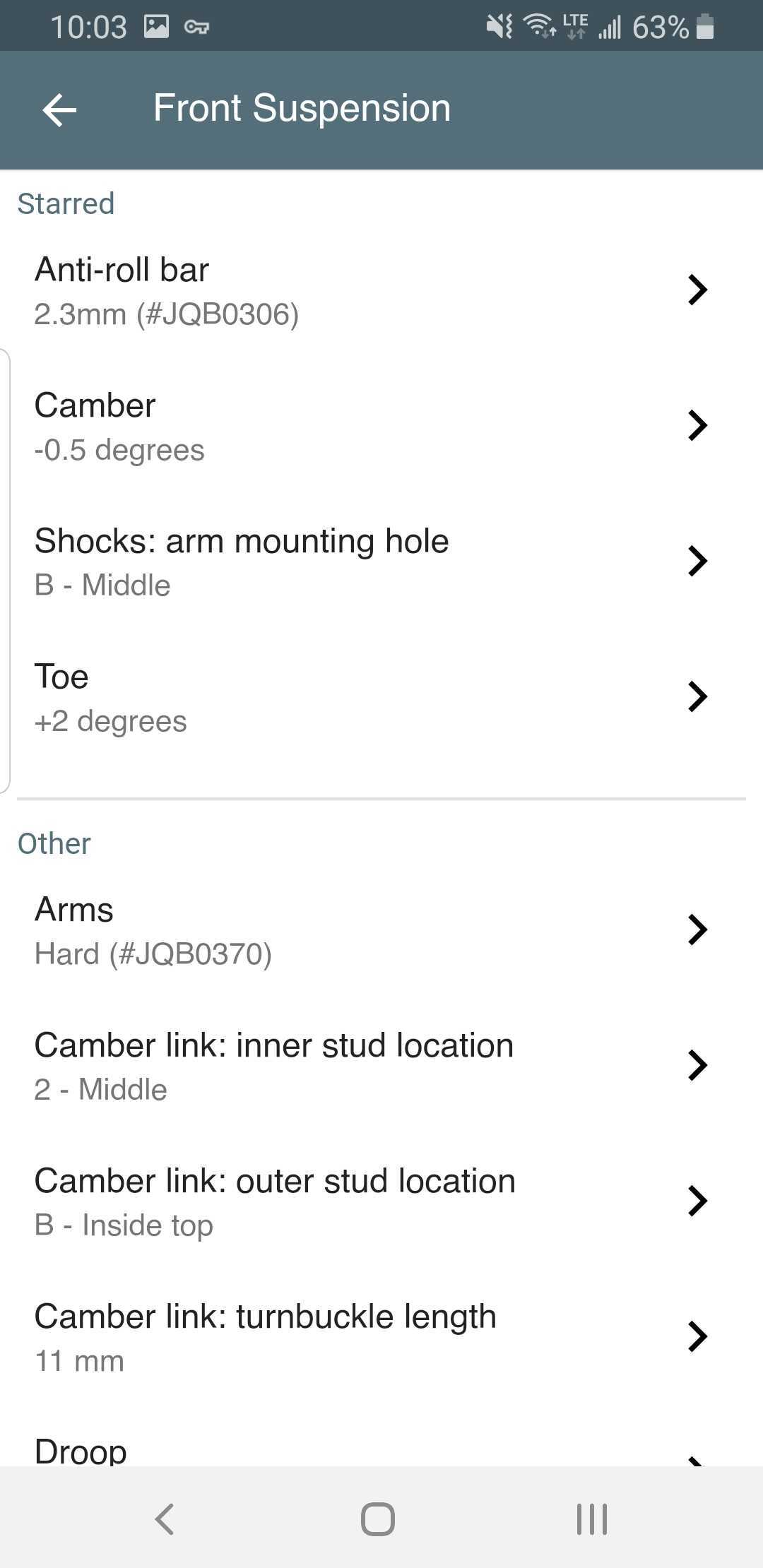Open Camber link: outer stud location
Image resolution: width=763 pixels, height=1568 pixels.
(697, 1201)
